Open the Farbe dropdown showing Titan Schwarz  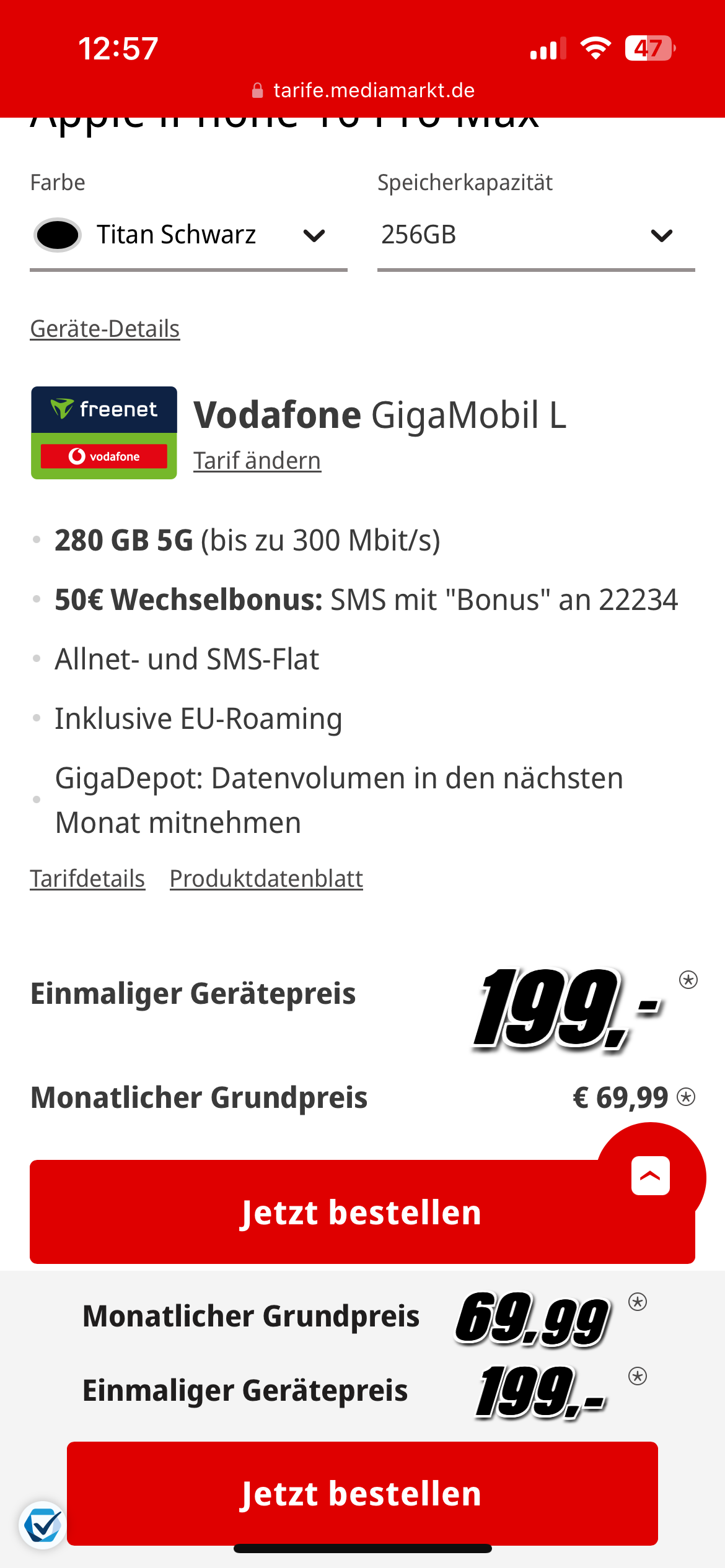[188, 235]
